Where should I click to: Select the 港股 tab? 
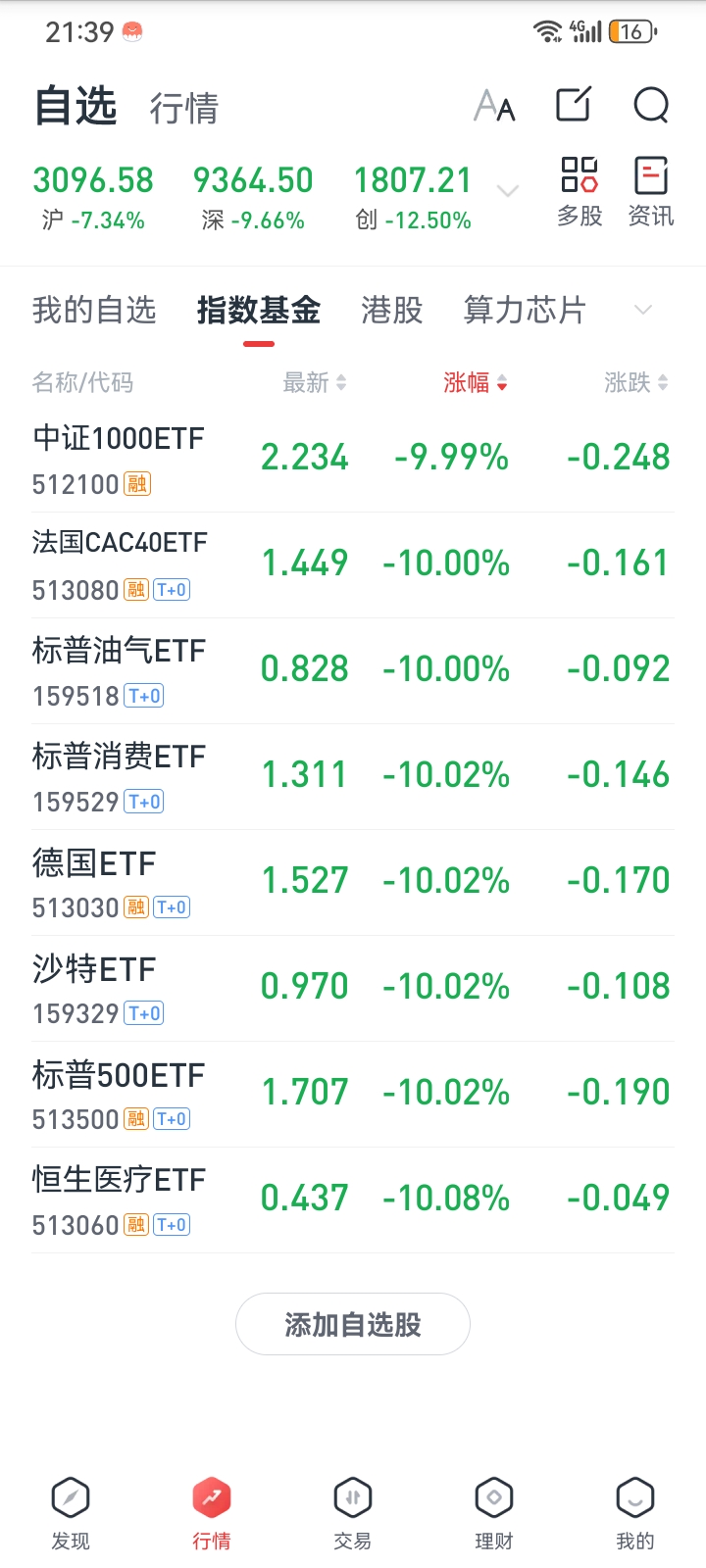(392, 311)
